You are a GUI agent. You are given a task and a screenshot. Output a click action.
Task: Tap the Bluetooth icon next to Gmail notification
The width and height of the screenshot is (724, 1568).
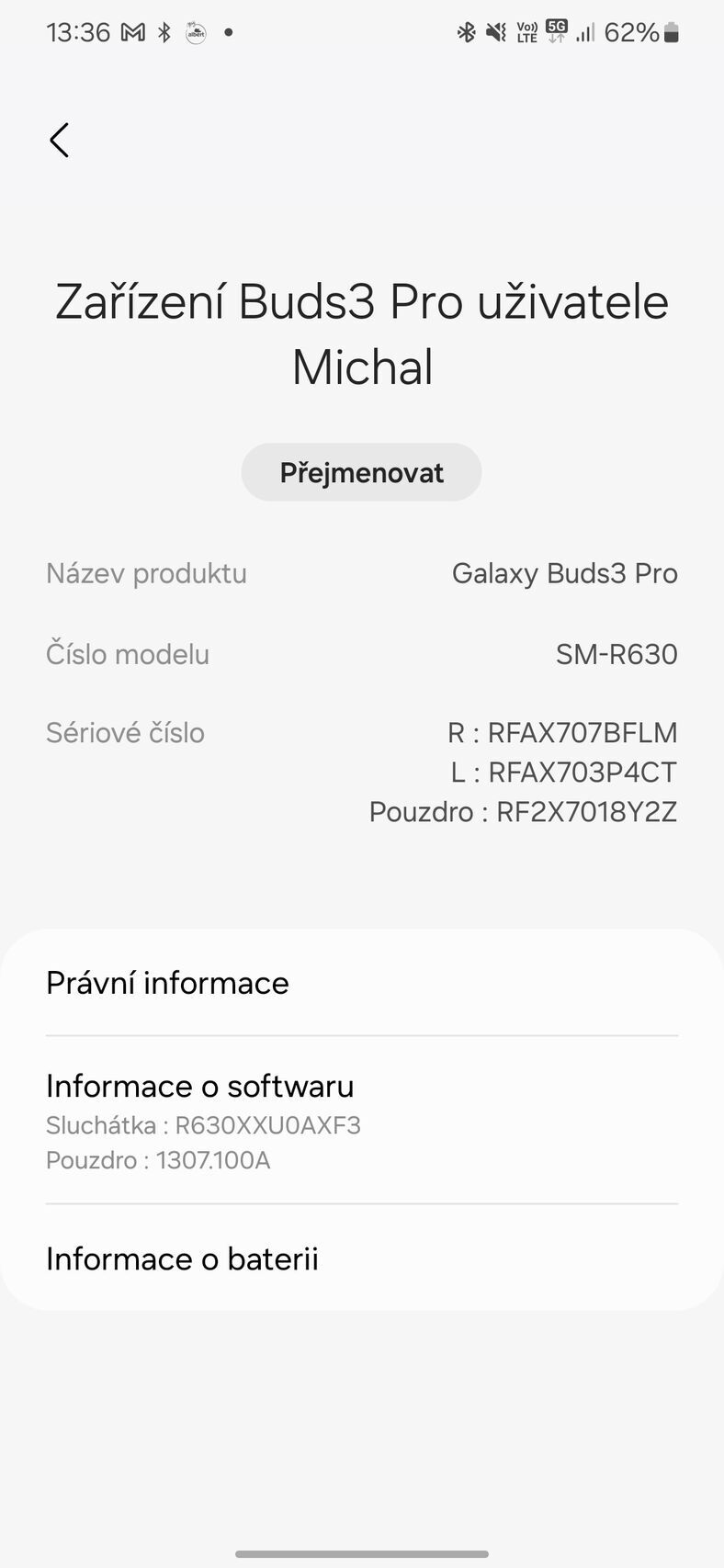[165, 32]
